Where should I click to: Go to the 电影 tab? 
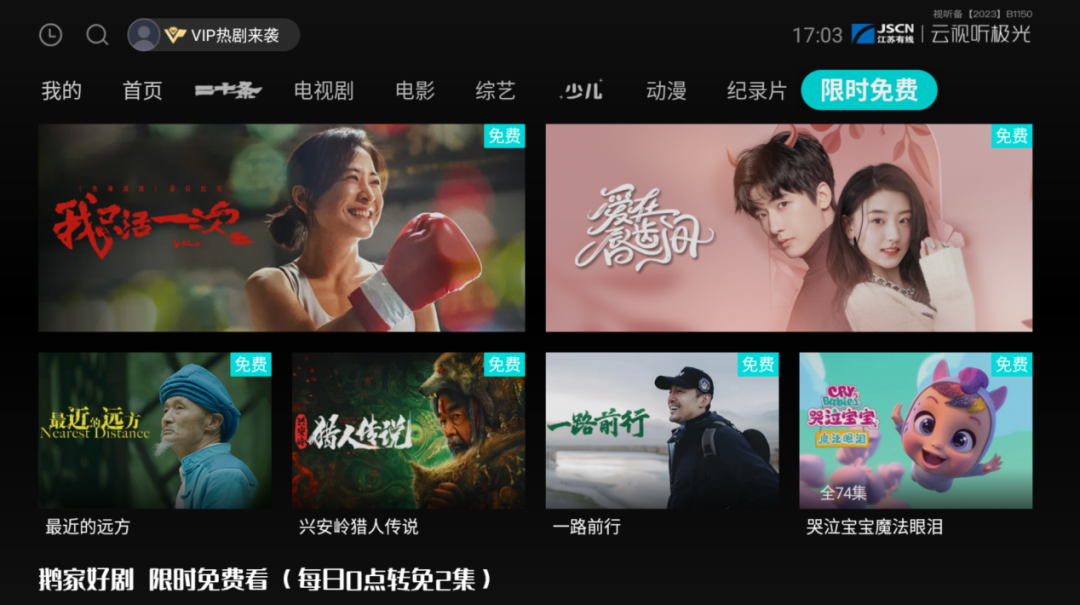(x=415, y=91)
